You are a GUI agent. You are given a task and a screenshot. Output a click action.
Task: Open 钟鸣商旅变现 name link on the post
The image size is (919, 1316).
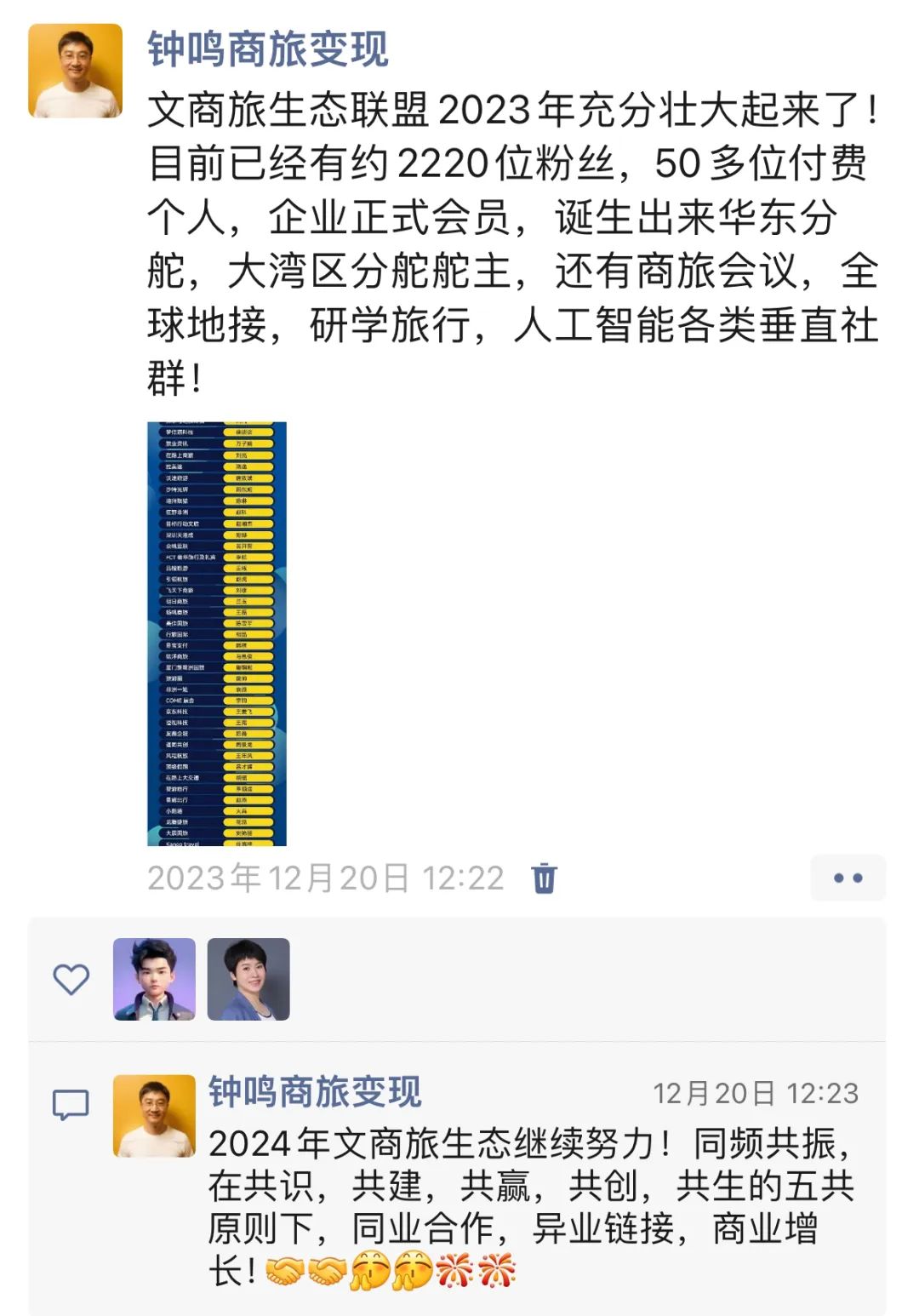268,49
